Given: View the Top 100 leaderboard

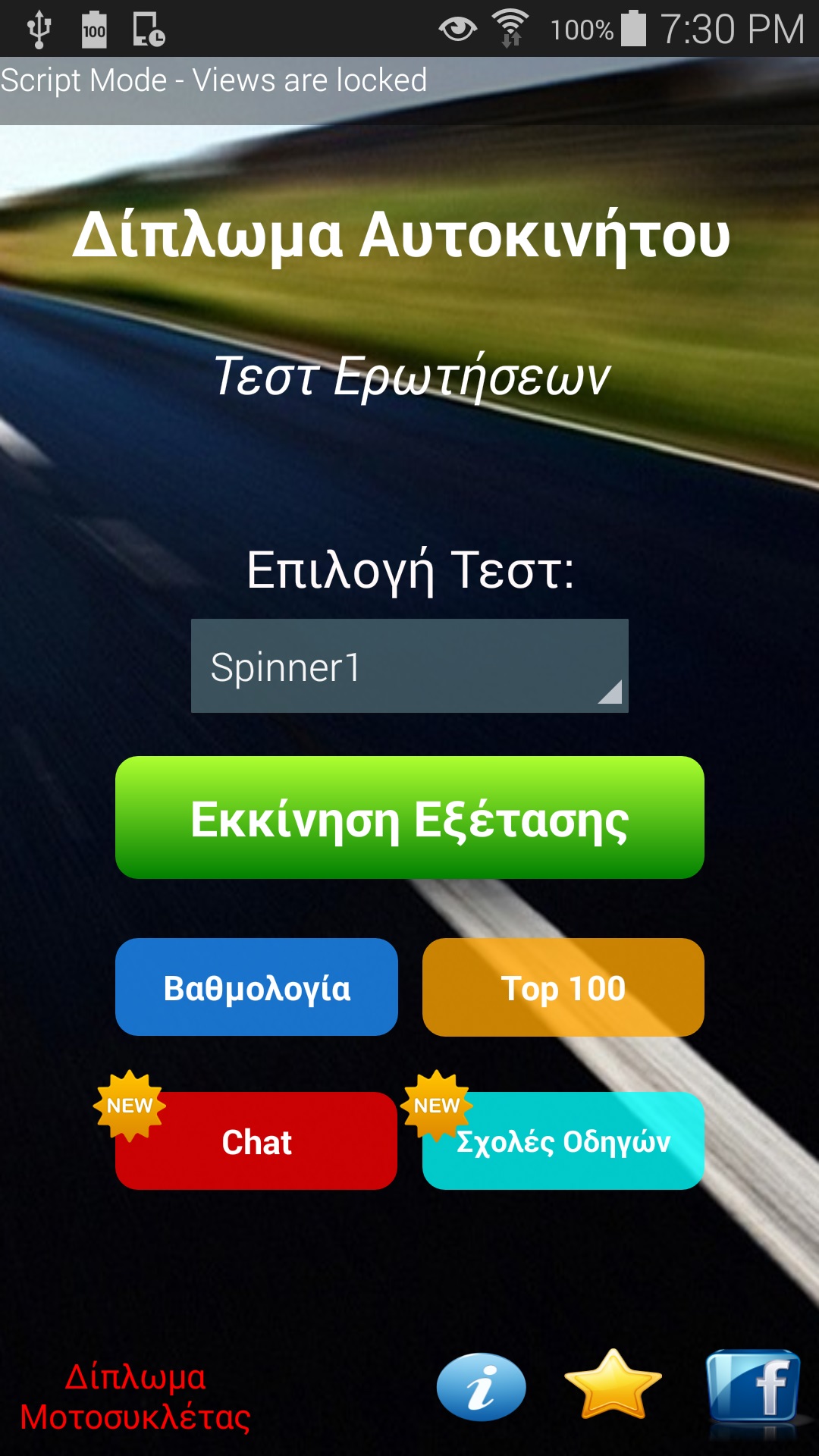Looking at the screenshot, I should point(563,987).
